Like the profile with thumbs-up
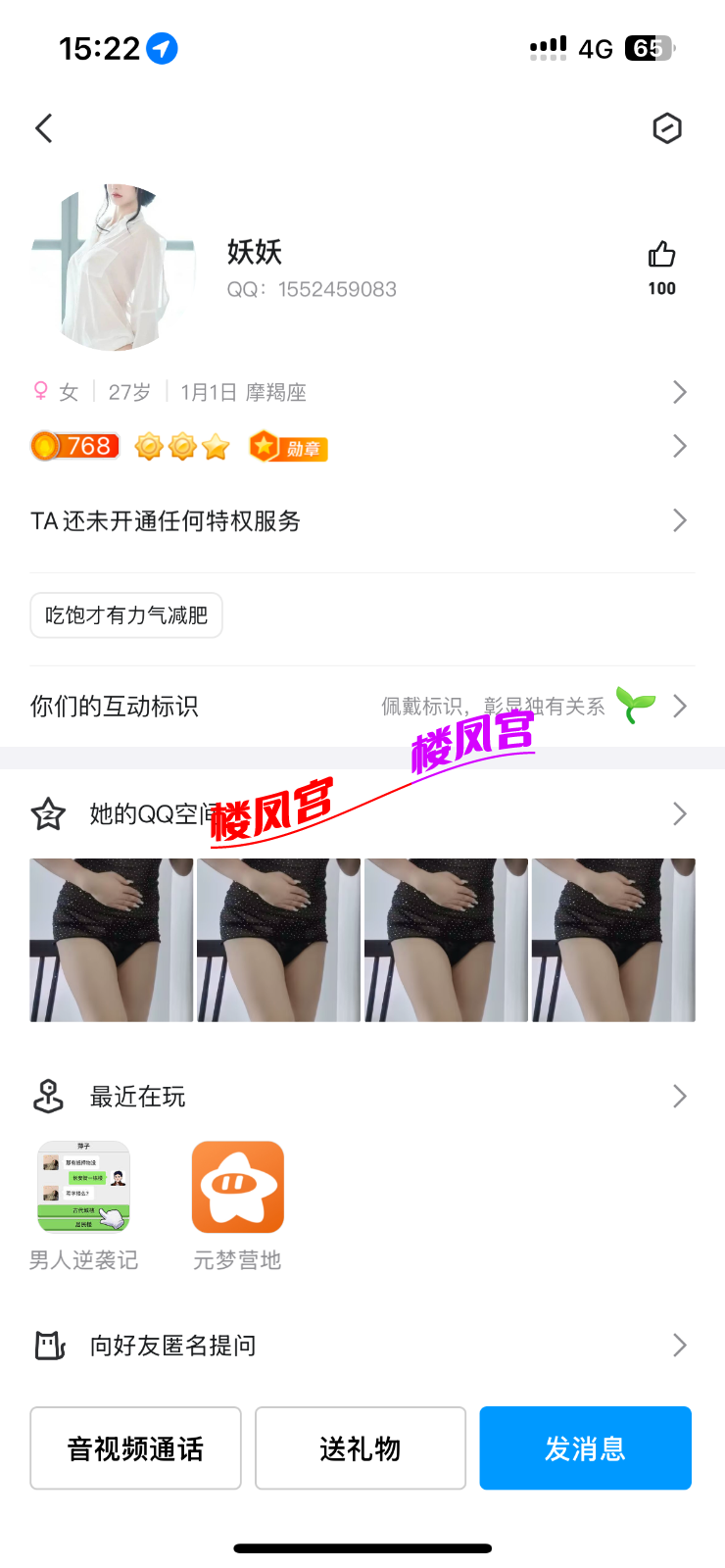The image size is (725, 1568). click(661, 257)
